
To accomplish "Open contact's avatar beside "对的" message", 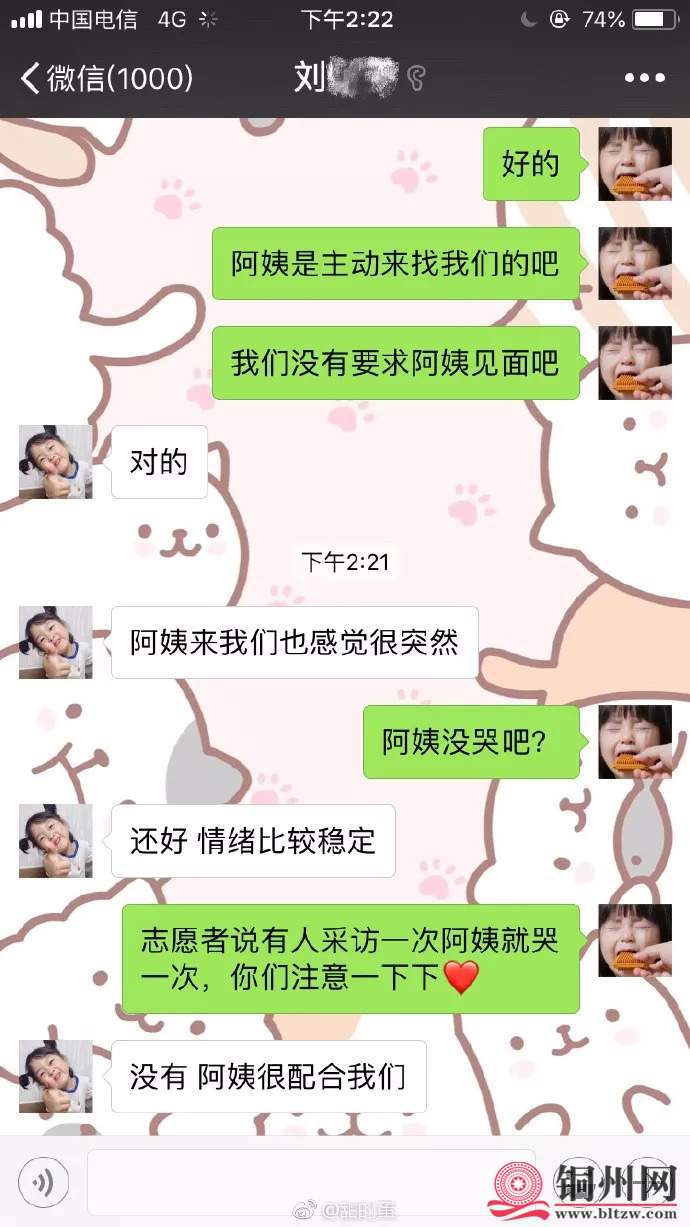I will 56,462.
